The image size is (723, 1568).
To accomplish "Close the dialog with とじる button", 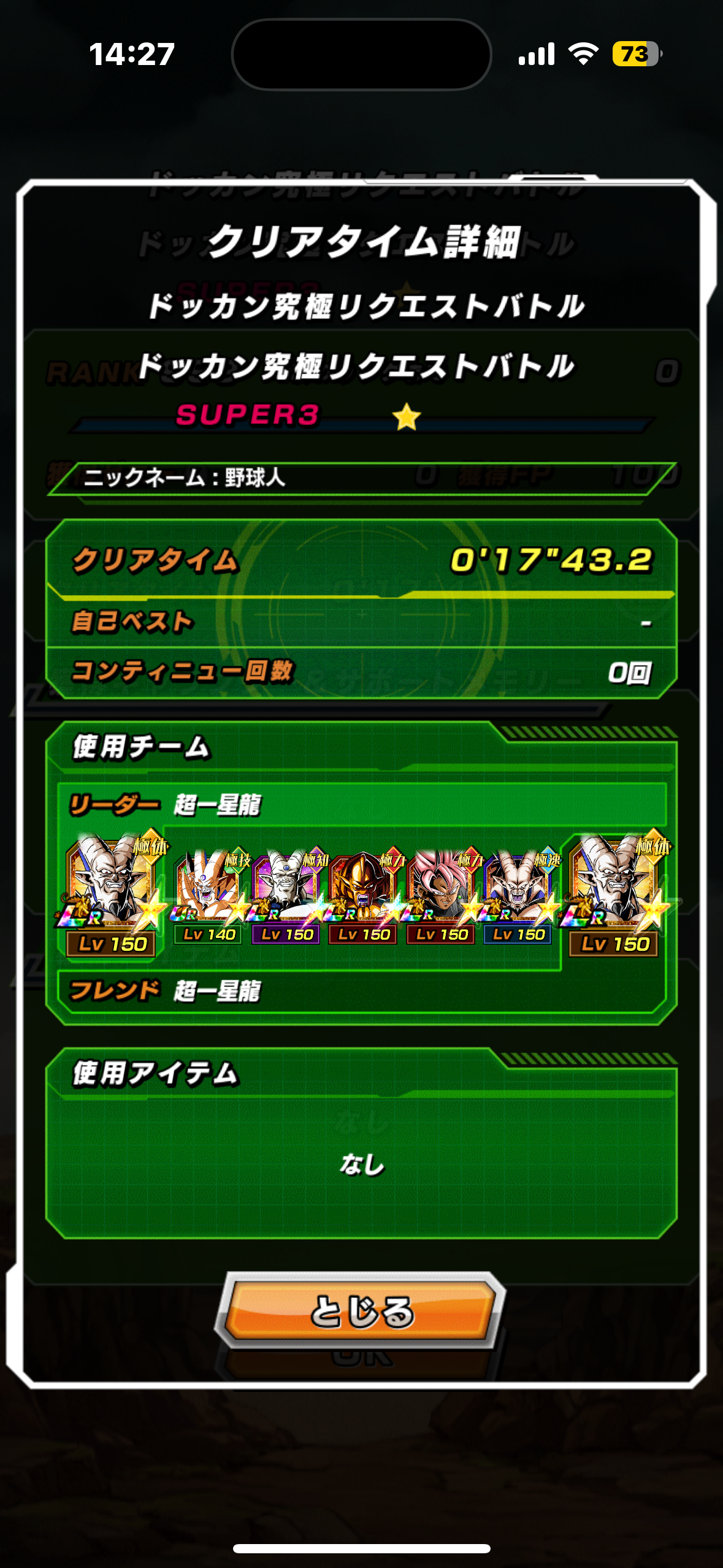I will click(x=361, y=1311).
